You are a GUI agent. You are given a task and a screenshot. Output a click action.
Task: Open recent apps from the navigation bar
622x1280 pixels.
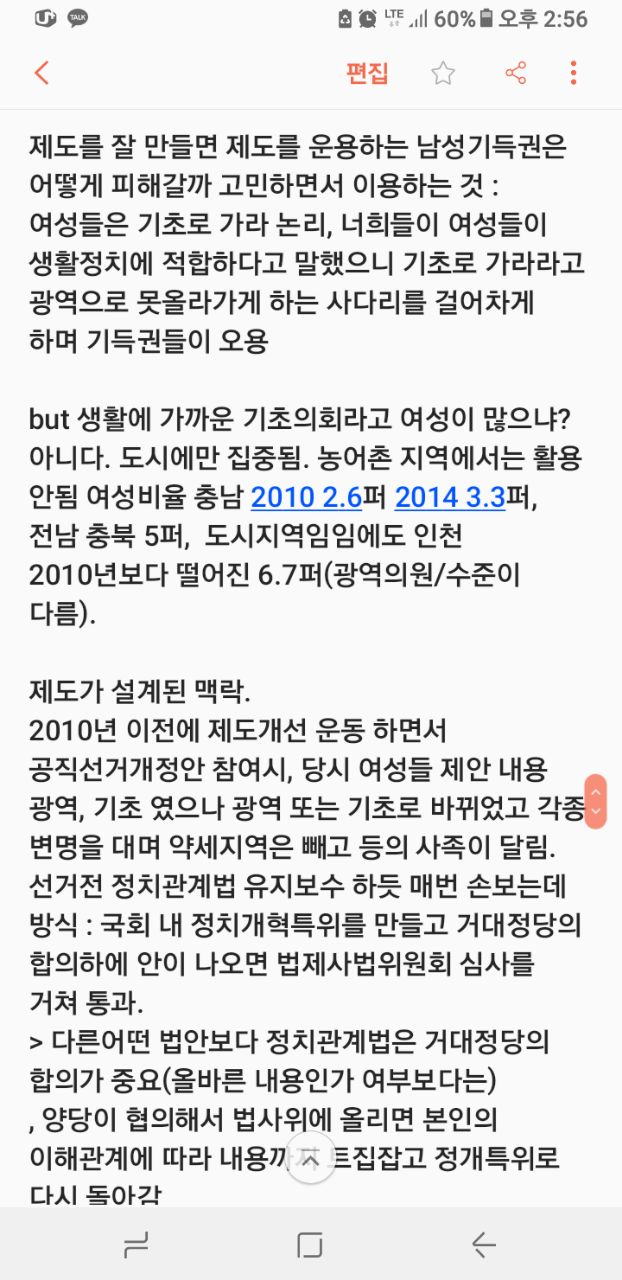click(136, 1244)
